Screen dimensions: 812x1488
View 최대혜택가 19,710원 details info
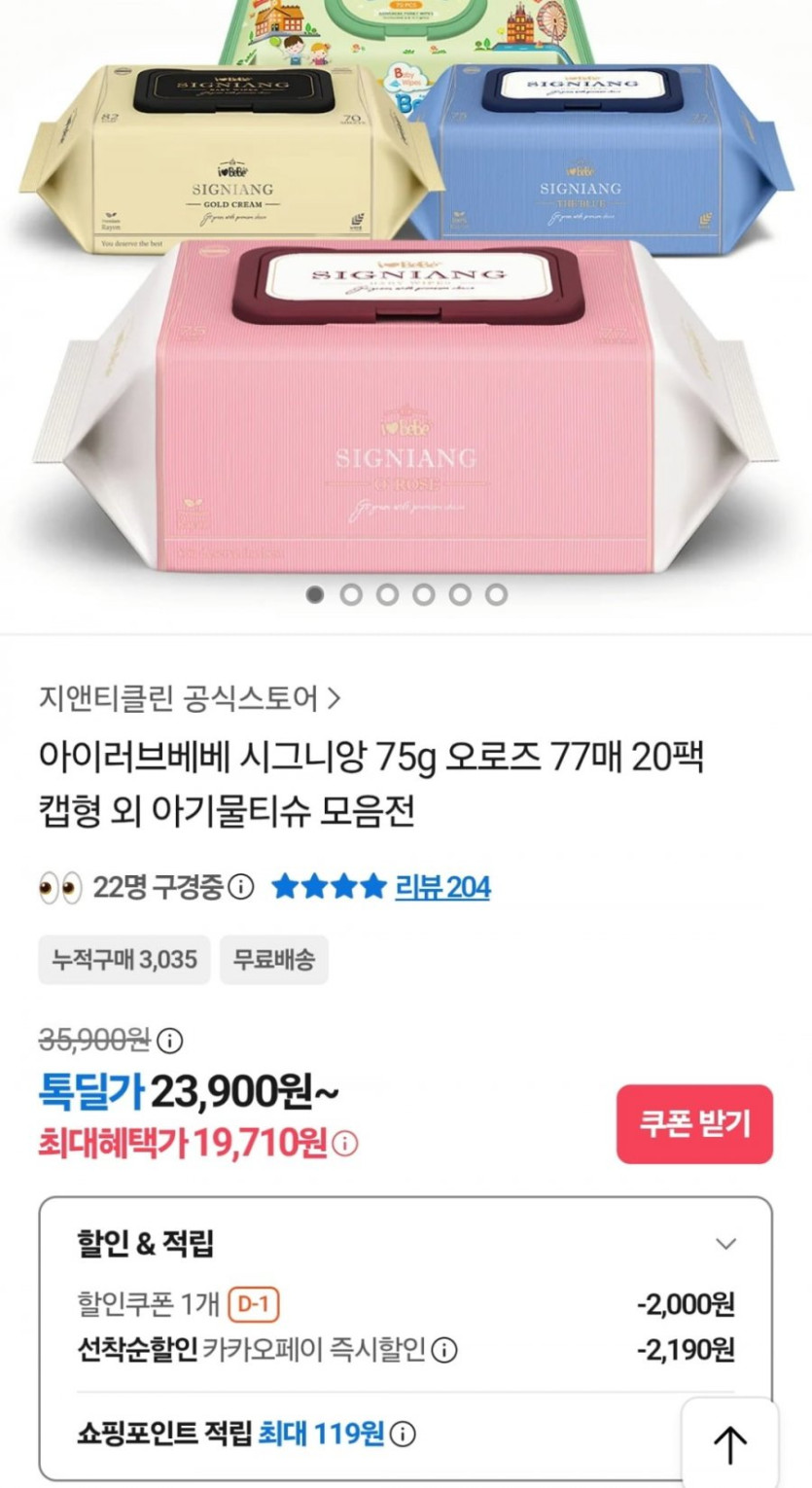point(344,1145)
